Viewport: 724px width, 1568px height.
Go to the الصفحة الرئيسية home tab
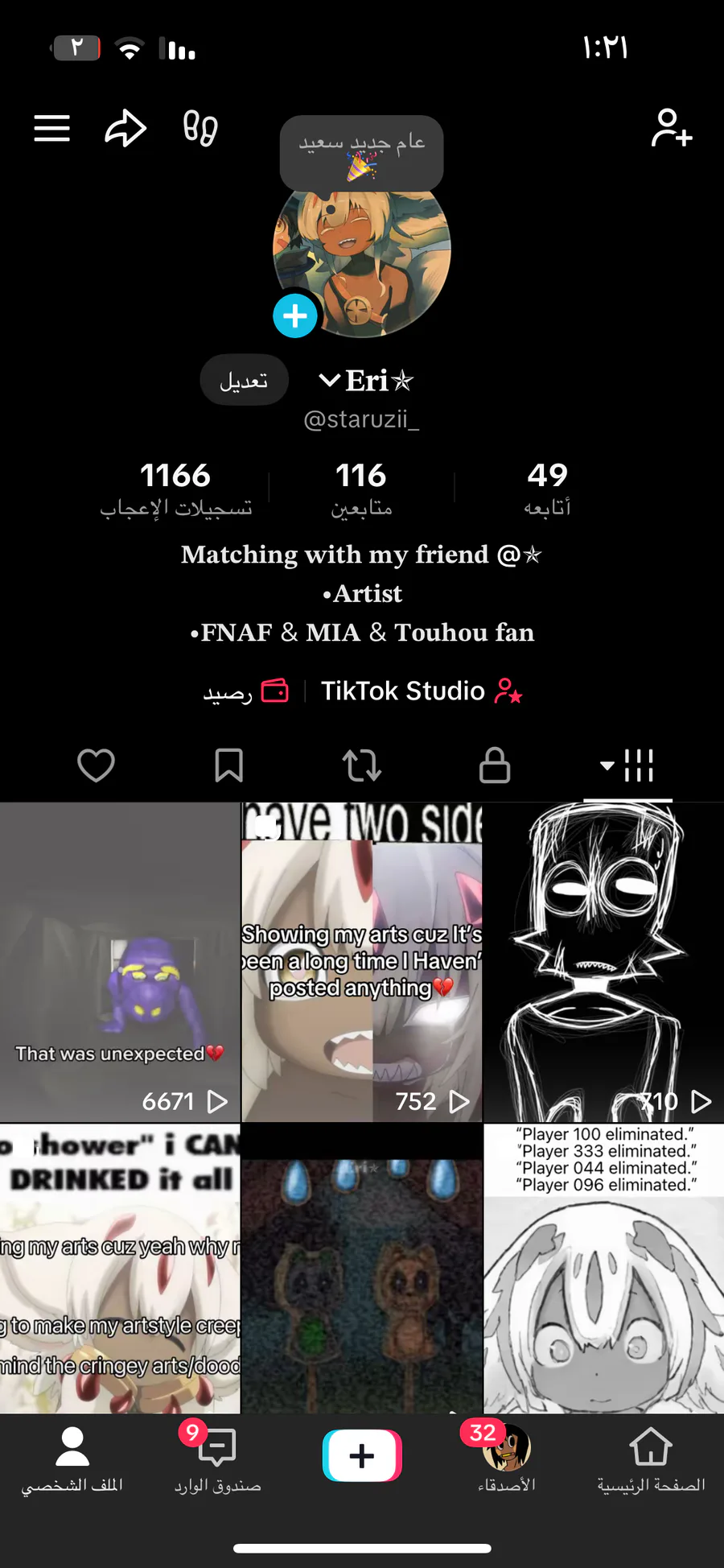pyautogui.click(x=651, y=1461)
